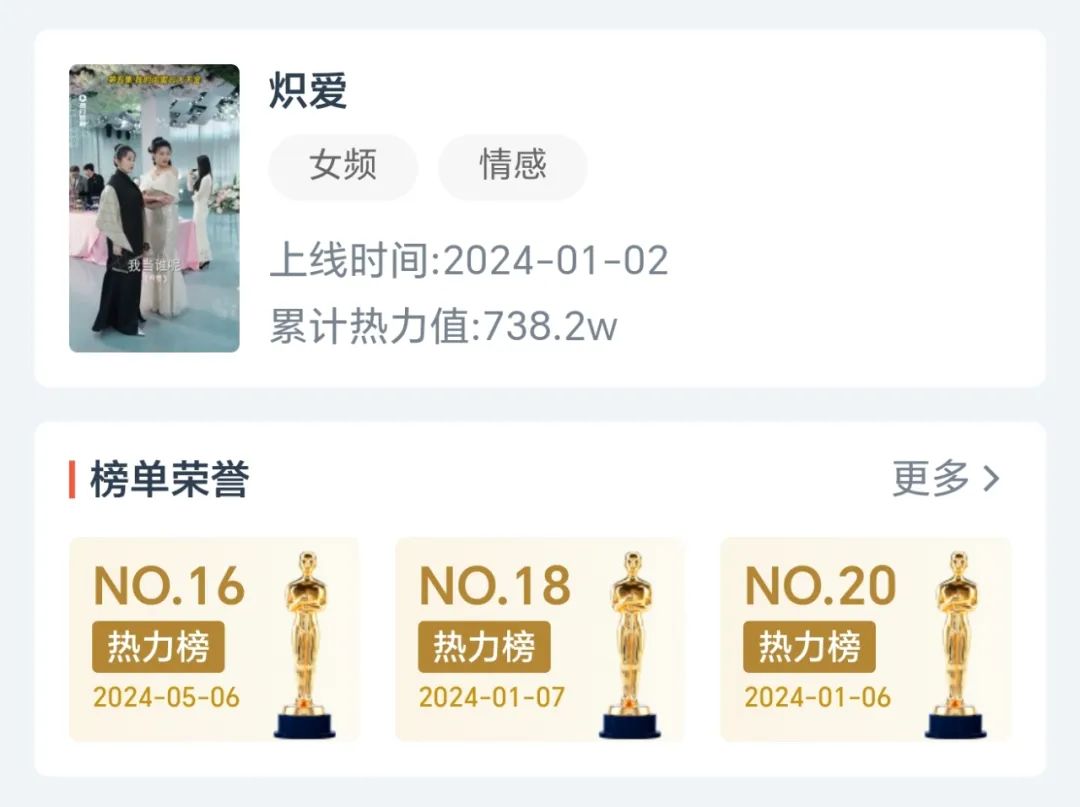Open the NO.16 热力榜 card dated 2024-05-06
Viewport: 1080px width, 807px height.
[x=214, y=640]
